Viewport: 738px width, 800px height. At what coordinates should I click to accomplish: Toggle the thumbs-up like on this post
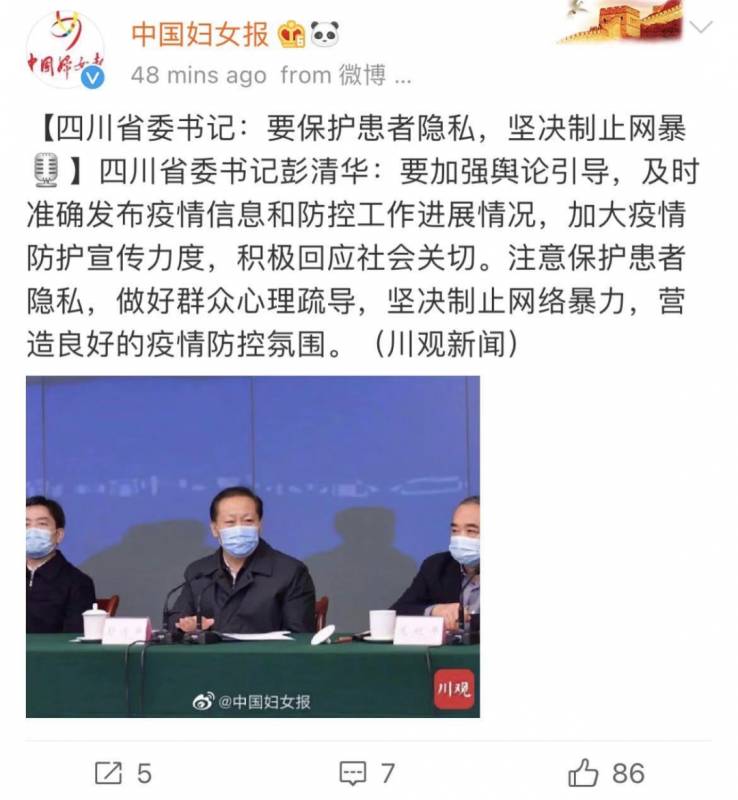(x=581, y=771)
